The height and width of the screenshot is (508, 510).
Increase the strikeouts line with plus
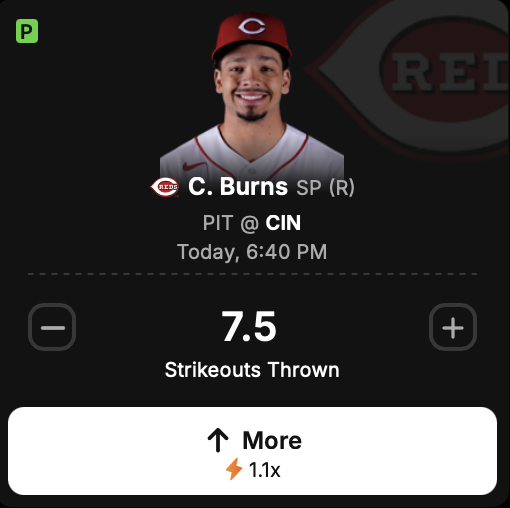click(x=453, y=327)
